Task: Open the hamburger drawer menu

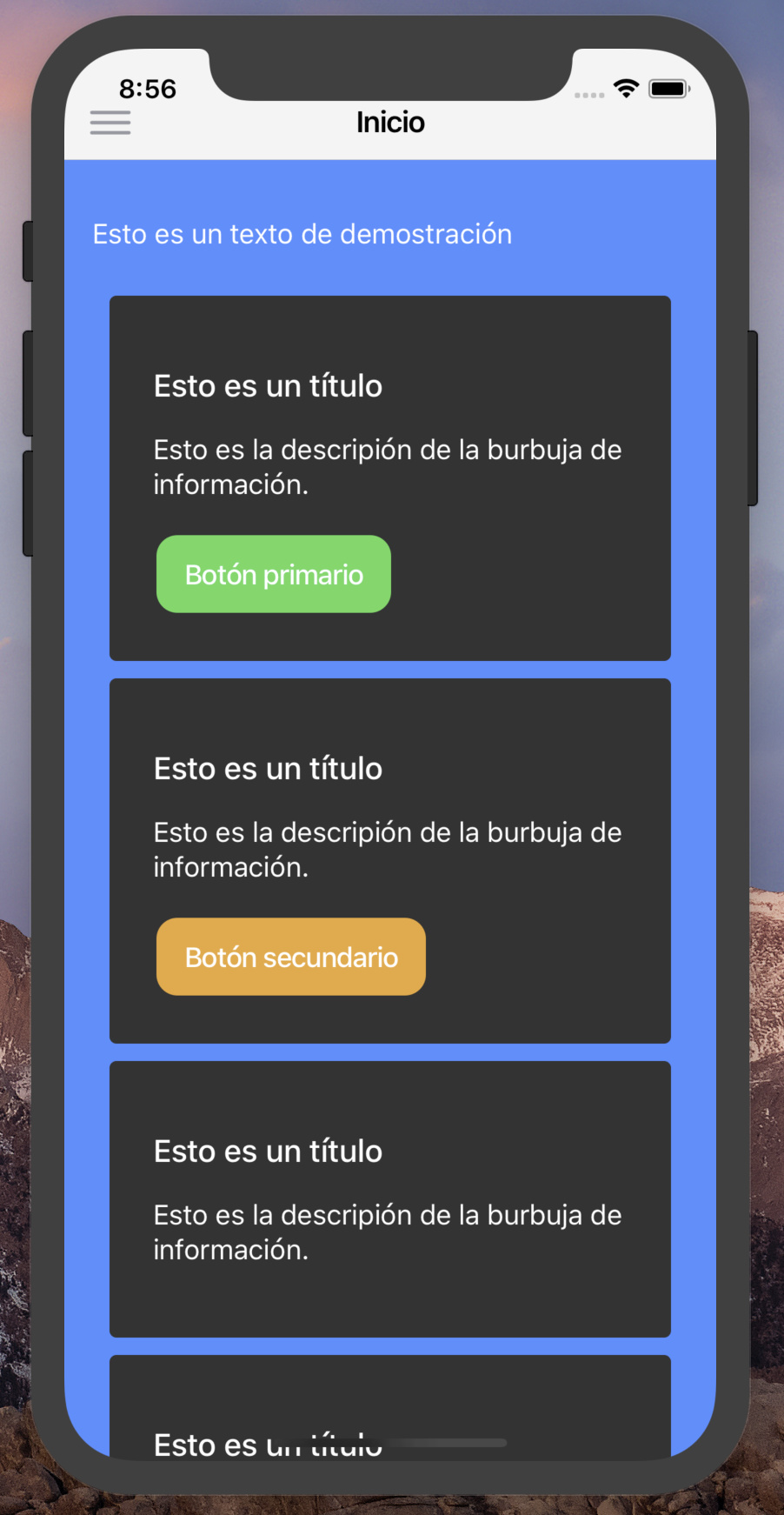Action: click(x=110, y=123)
